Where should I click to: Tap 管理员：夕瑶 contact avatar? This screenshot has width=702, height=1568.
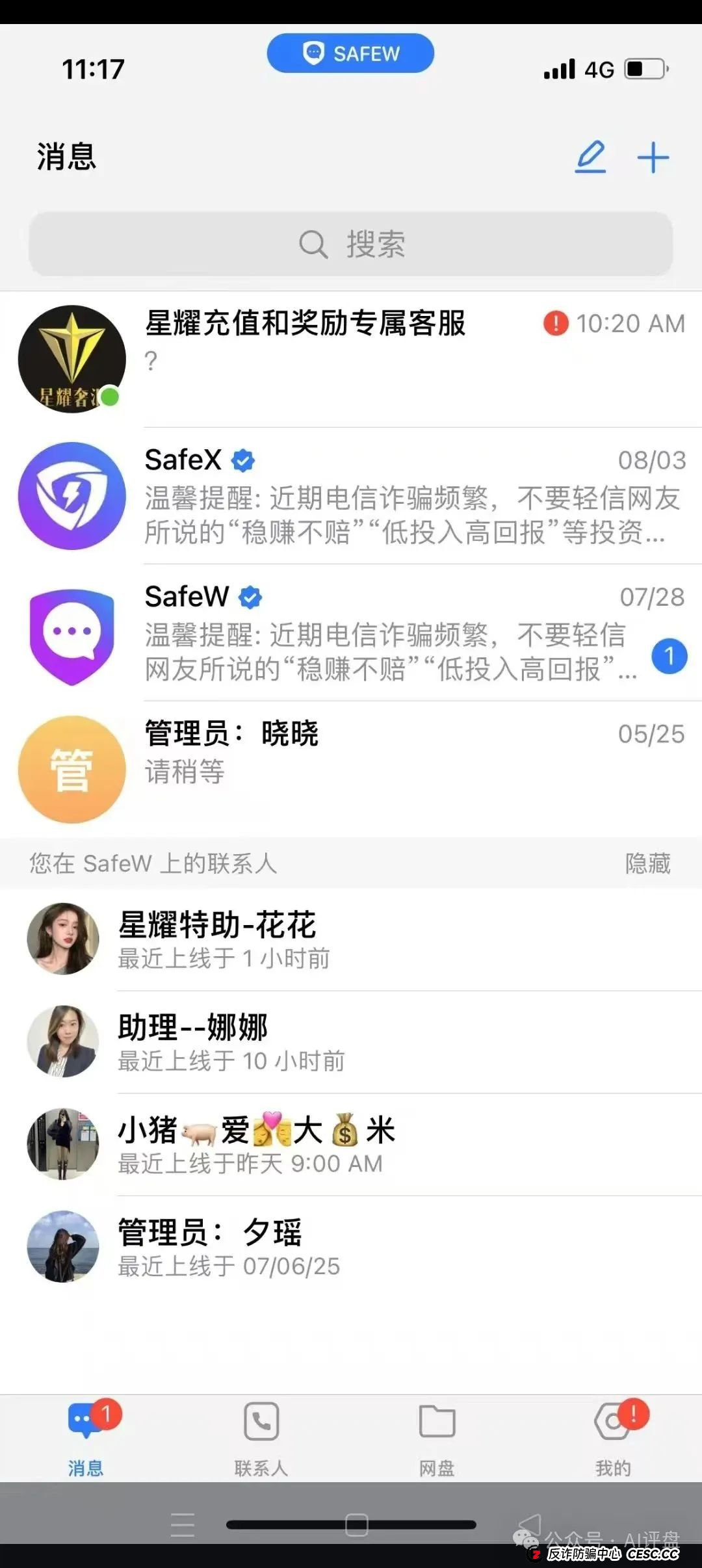tap(62, 1248)
